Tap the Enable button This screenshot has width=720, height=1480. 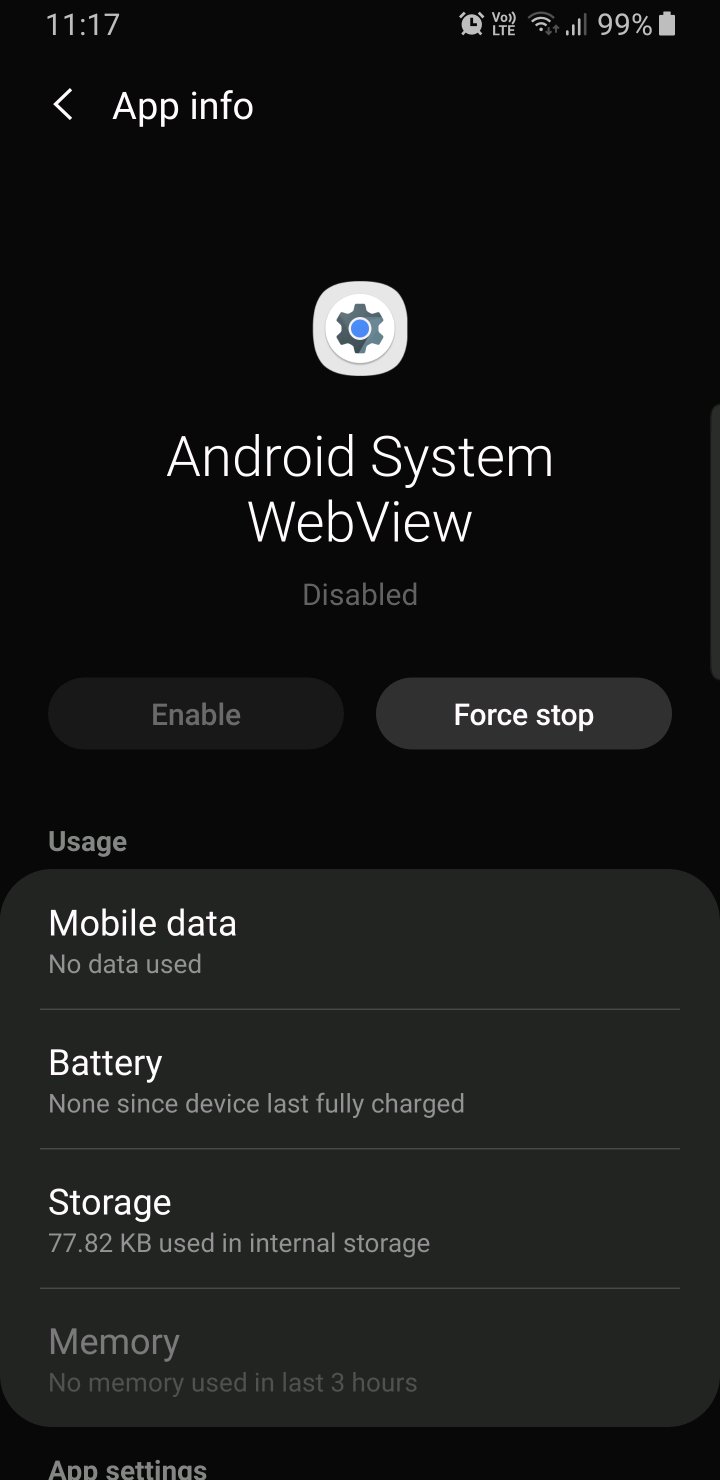[196, 714]
